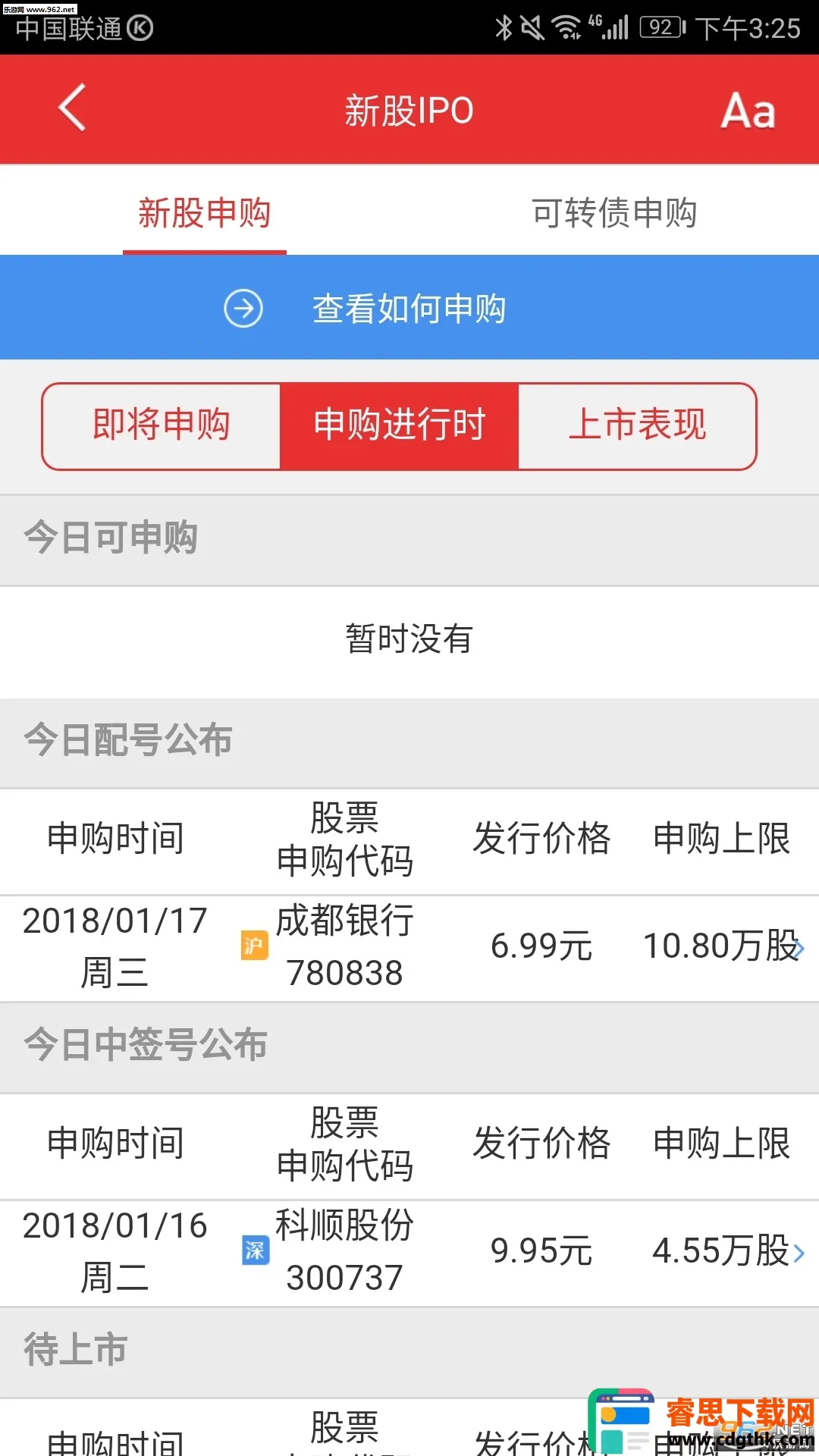The width and height of the screenshot is (819, 1456).
Task: Switch to the 可转债申购 tab
Action: 614,212
